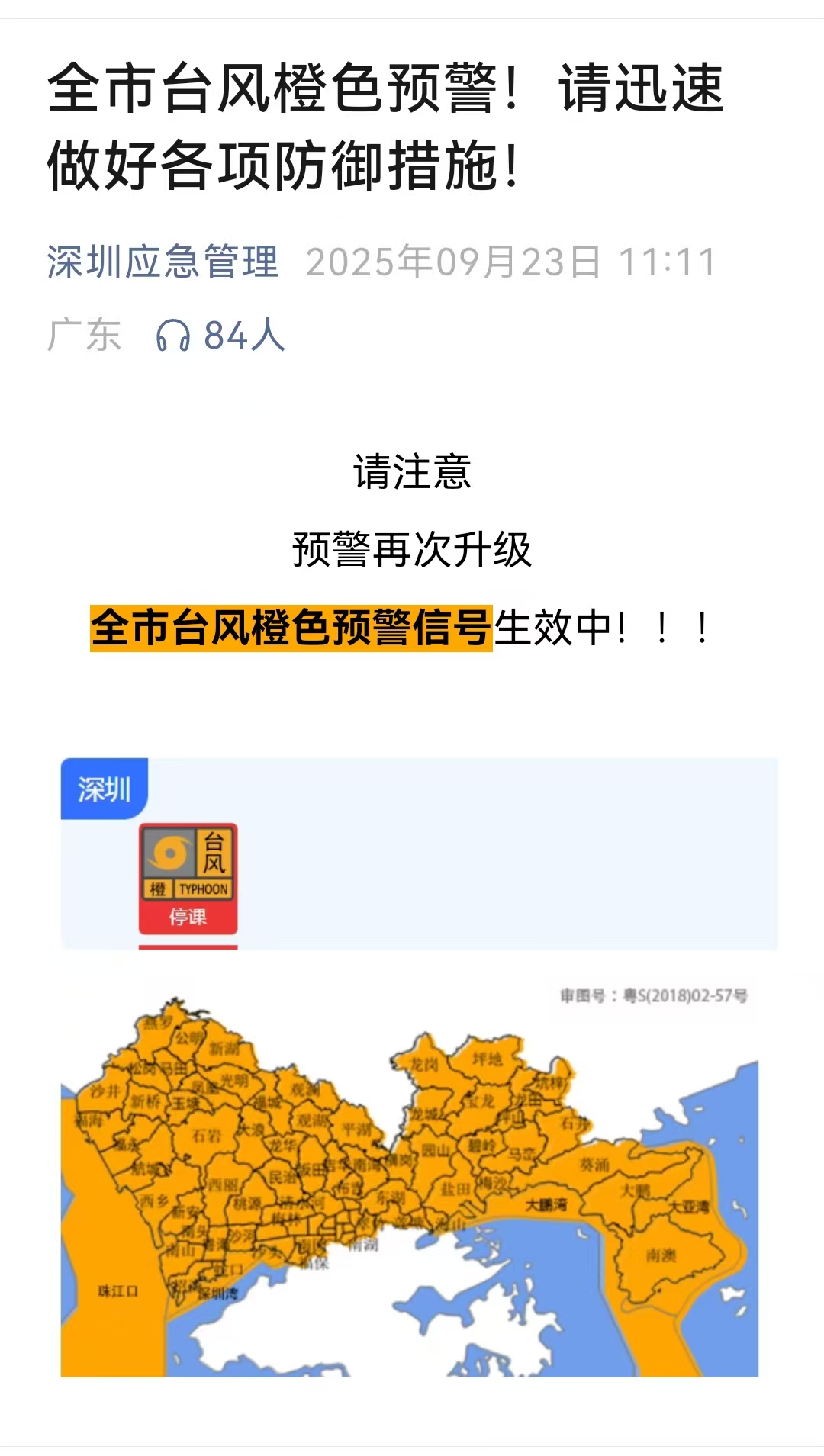Listen to the article via headphone icon
Image resolution: width=824 pixels, height=1456 pixels.
click(172, 336)
